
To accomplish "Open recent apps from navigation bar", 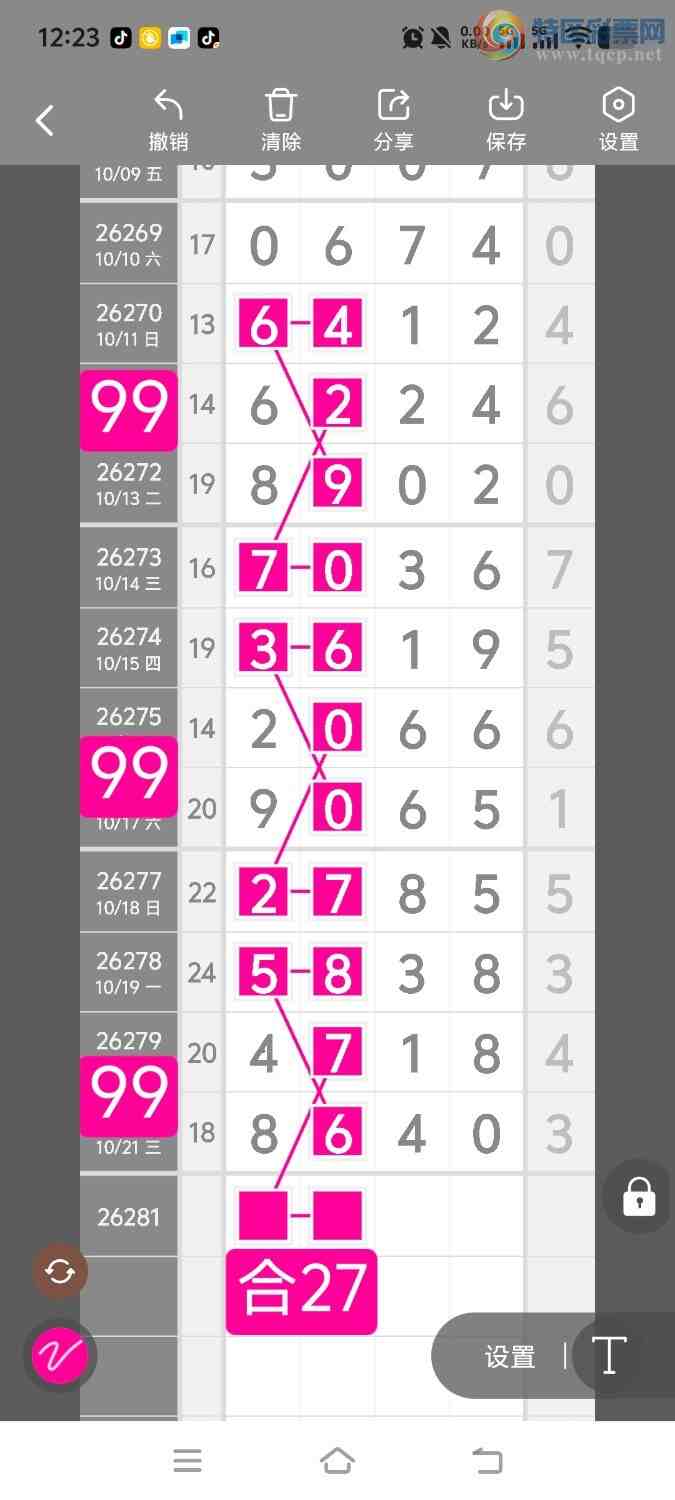I will (188, 1461).
